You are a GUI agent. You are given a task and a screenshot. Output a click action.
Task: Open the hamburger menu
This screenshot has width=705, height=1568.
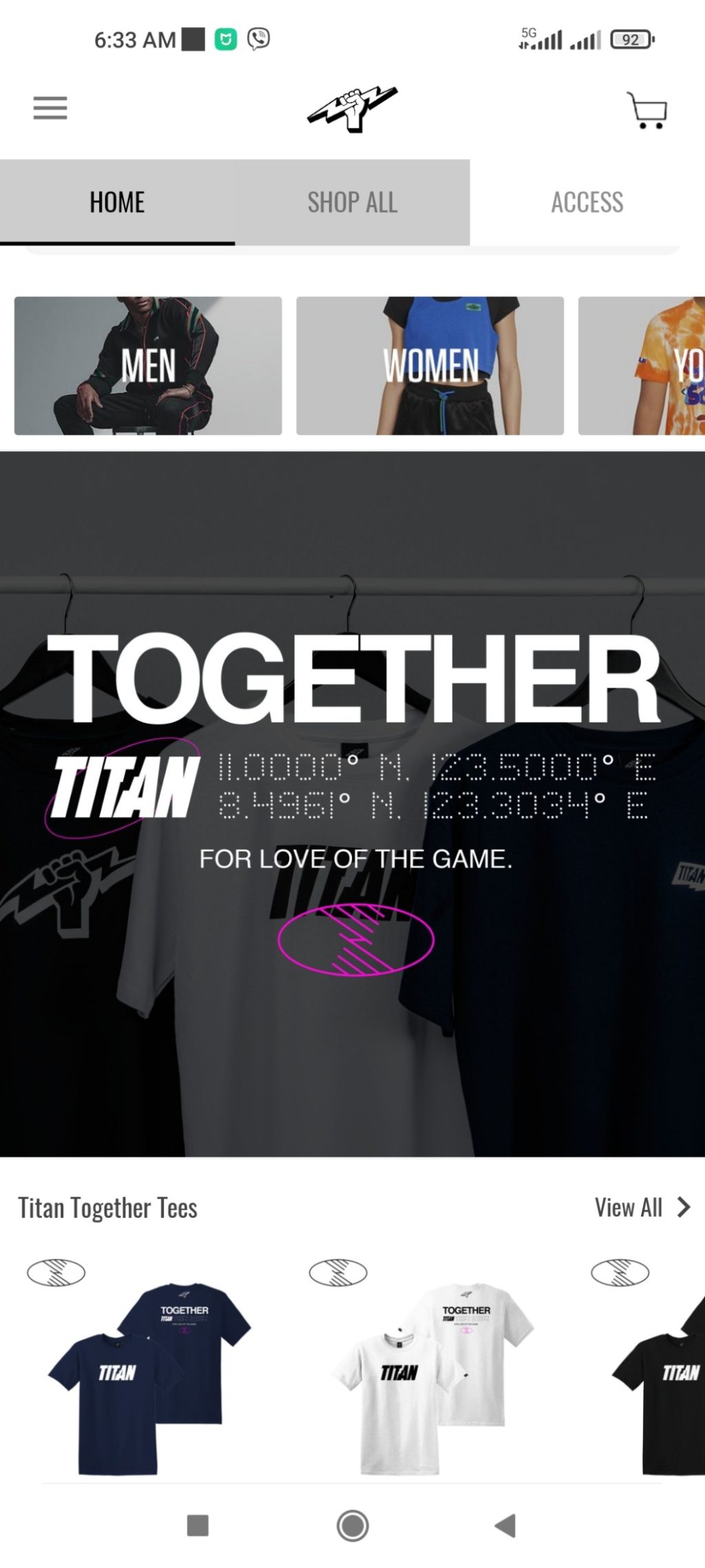[50, 108]
